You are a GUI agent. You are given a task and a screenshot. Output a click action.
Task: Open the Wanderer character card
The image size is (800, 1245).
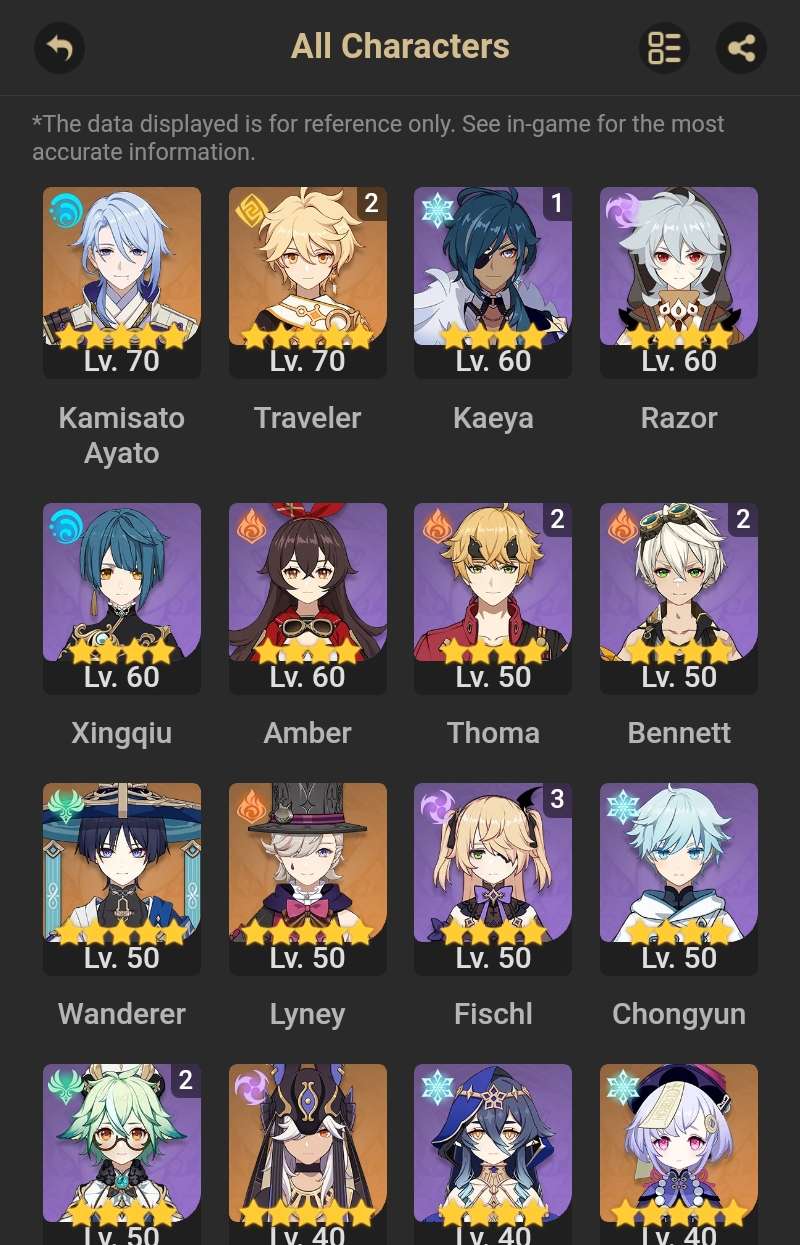click(x=122, y=878)
